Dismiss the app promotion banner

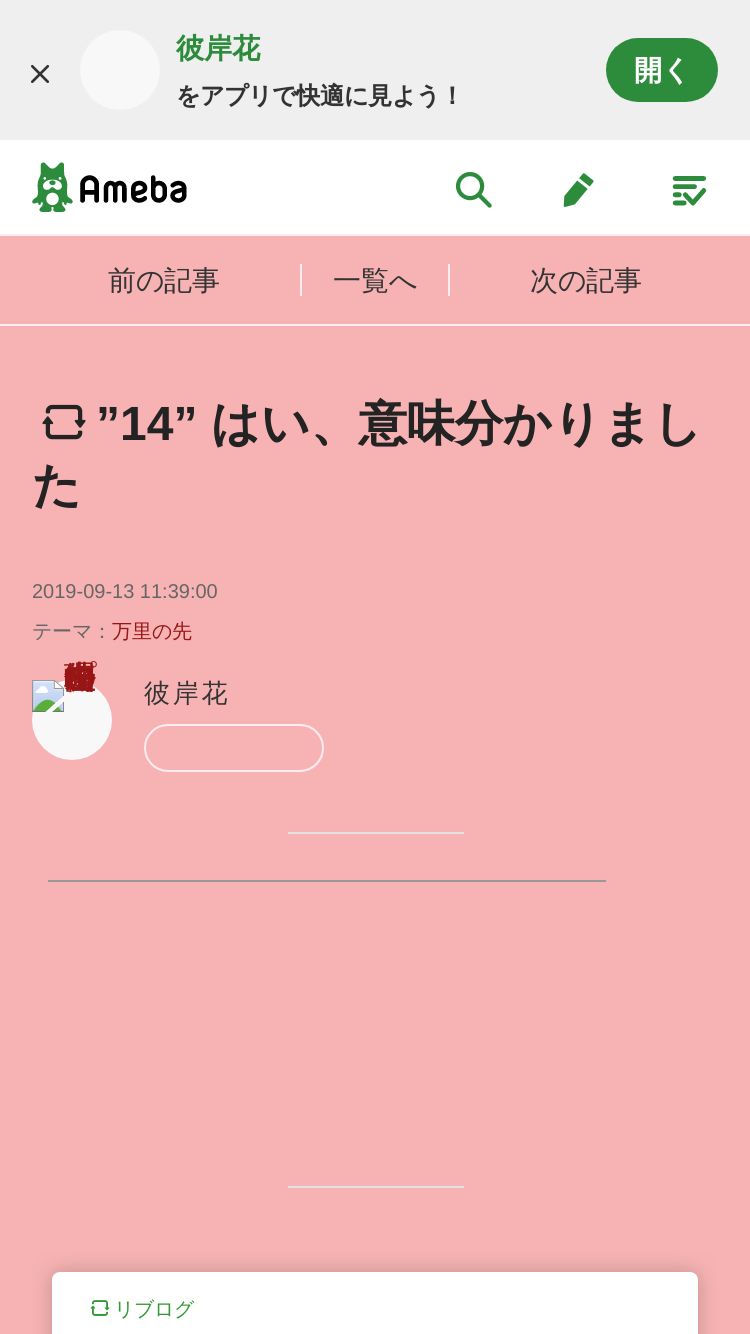[x=40, y=74]
